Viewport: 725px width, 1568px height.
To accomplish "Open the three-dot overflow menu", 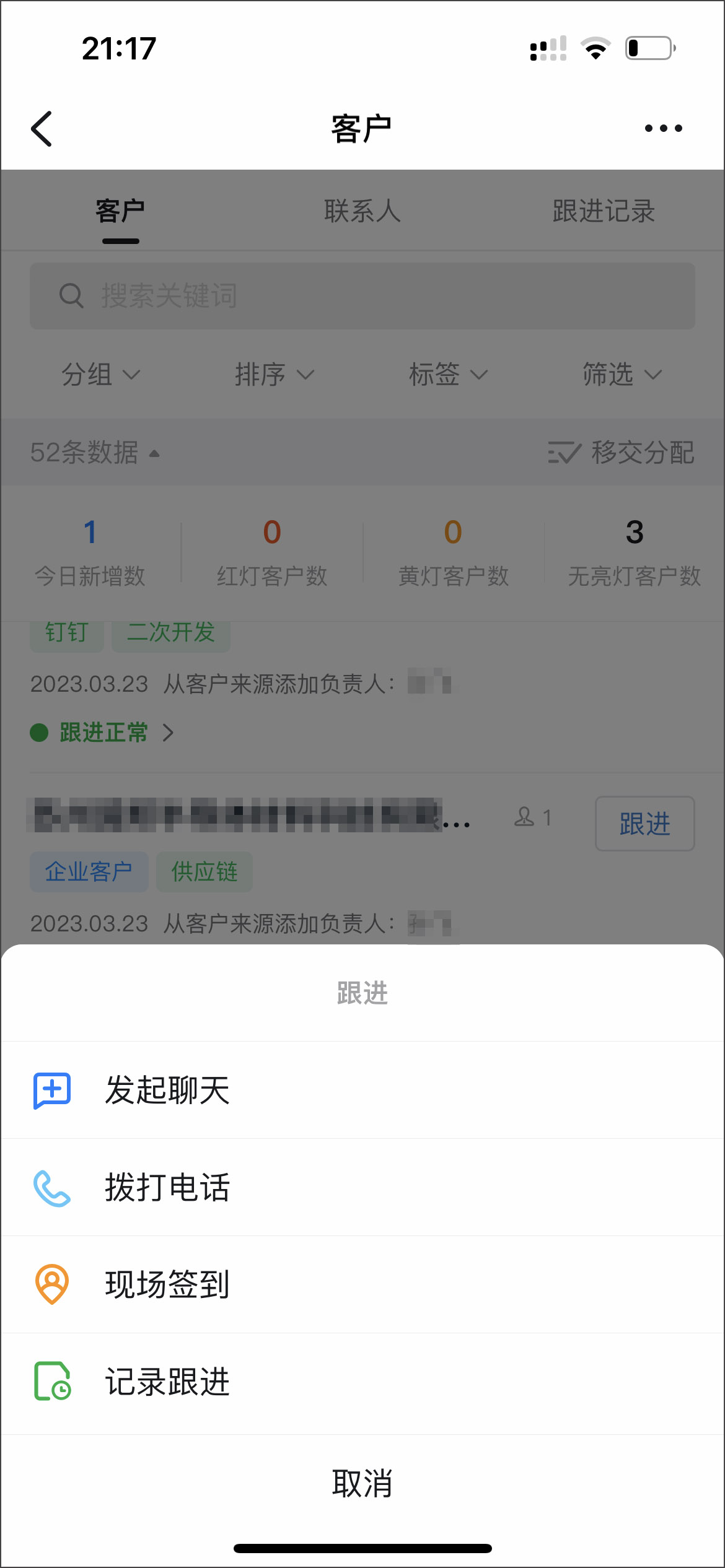I will pyautogui.click(x=663, y=129).
